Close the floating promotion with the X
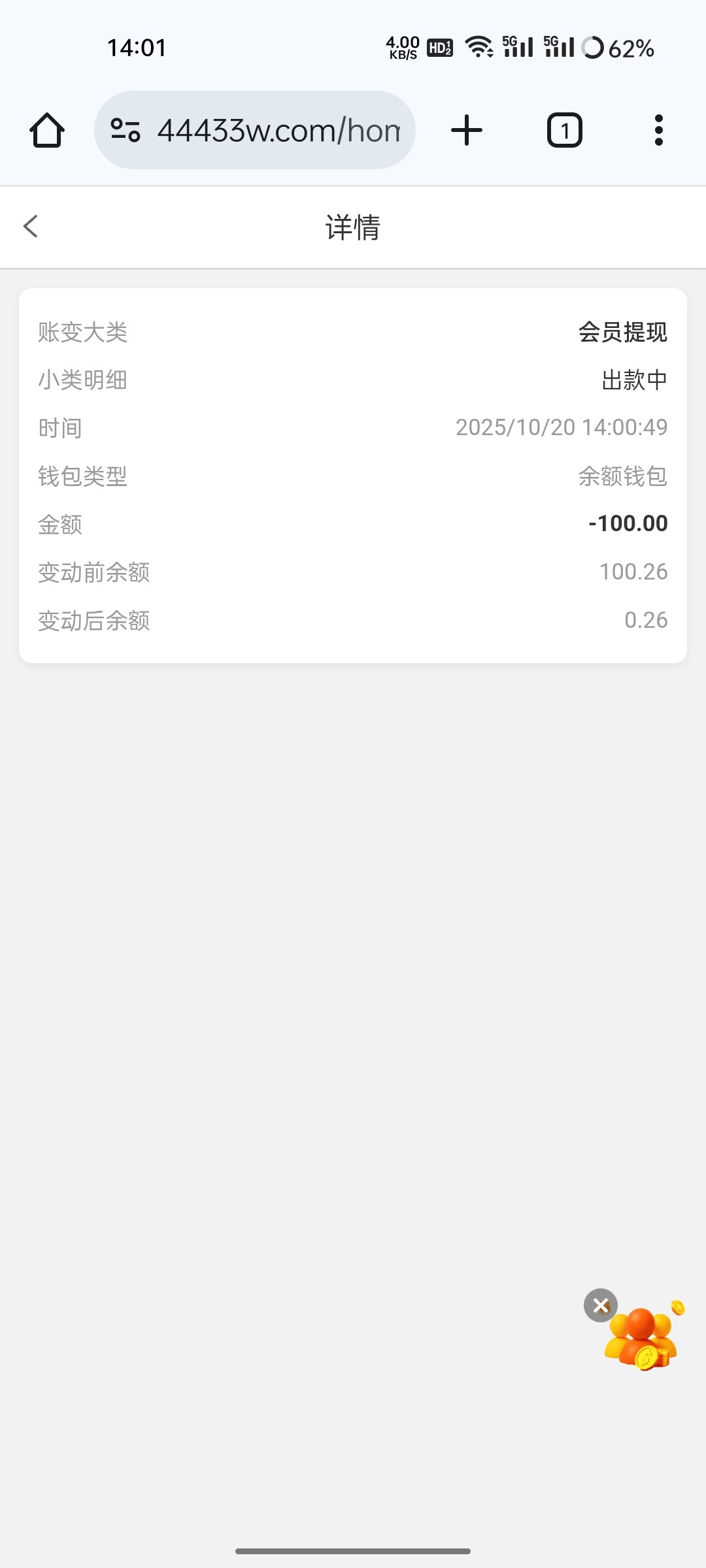This screenshot has height=1568, width=706. click(601, 1306)
